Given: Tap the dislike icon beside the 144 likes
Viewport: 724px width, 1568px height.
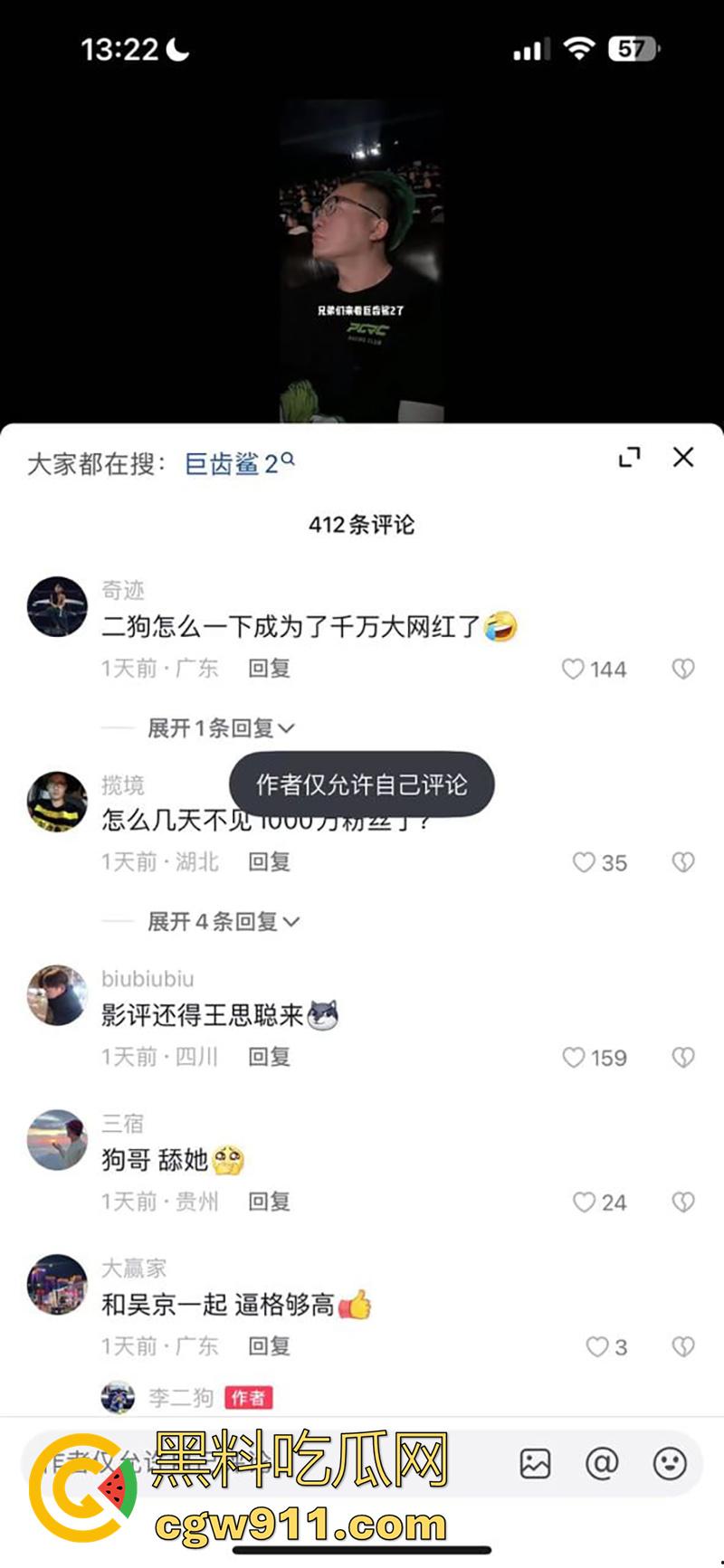Looking at the screenshot, I should 684,670.
